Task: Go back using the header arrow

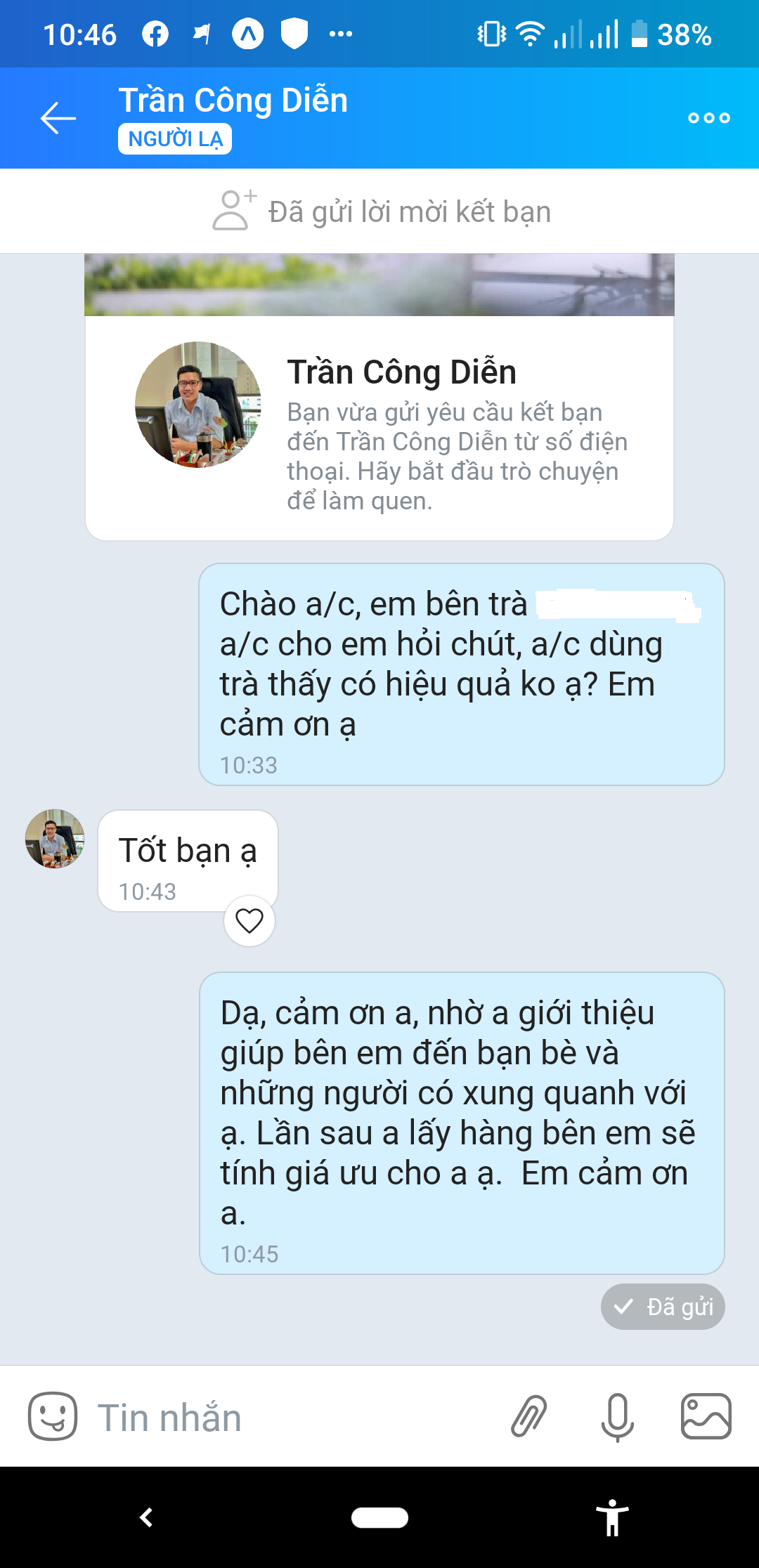Action: click(x=58, y=118)
